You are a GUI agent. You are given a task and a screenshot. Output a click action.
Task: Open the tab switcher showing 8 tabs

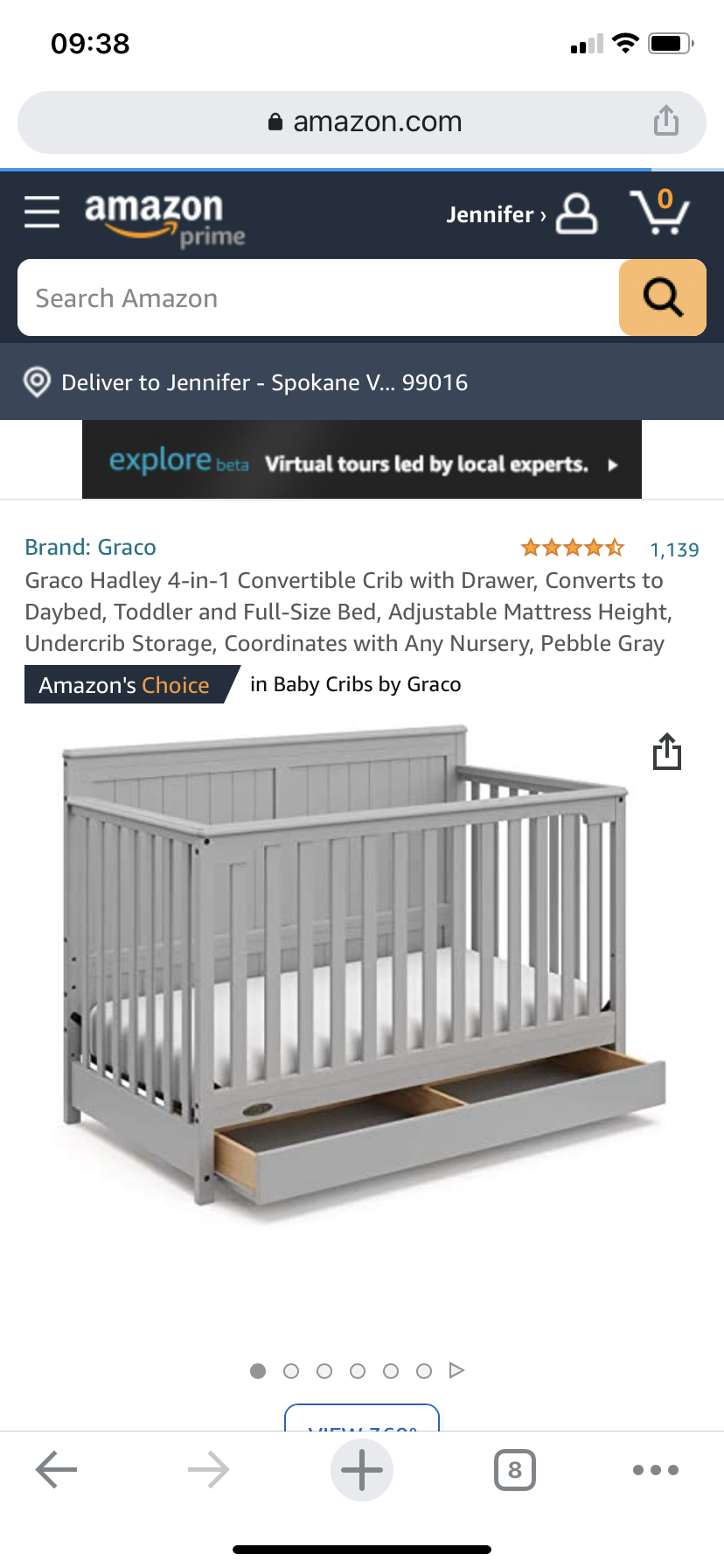(515, 1470)
